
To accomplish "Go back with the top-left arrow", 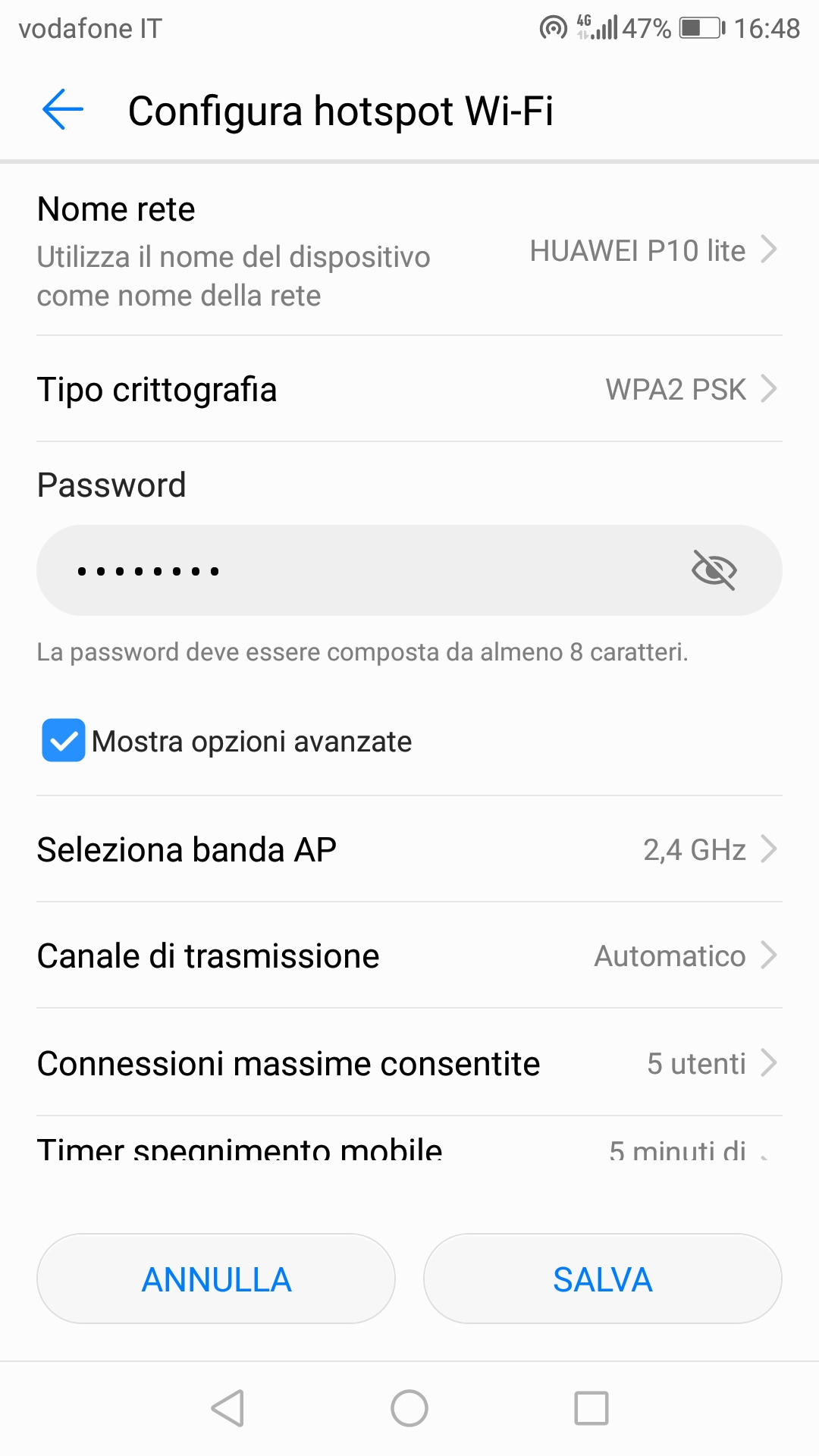I will 63,110.
